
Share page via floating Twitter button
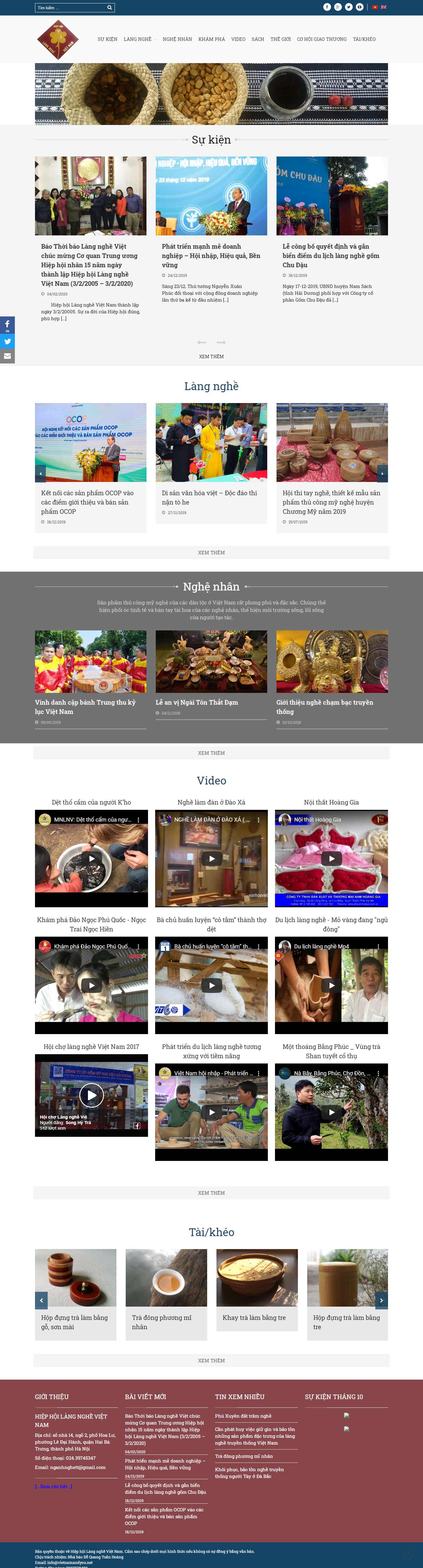point(7,341)
